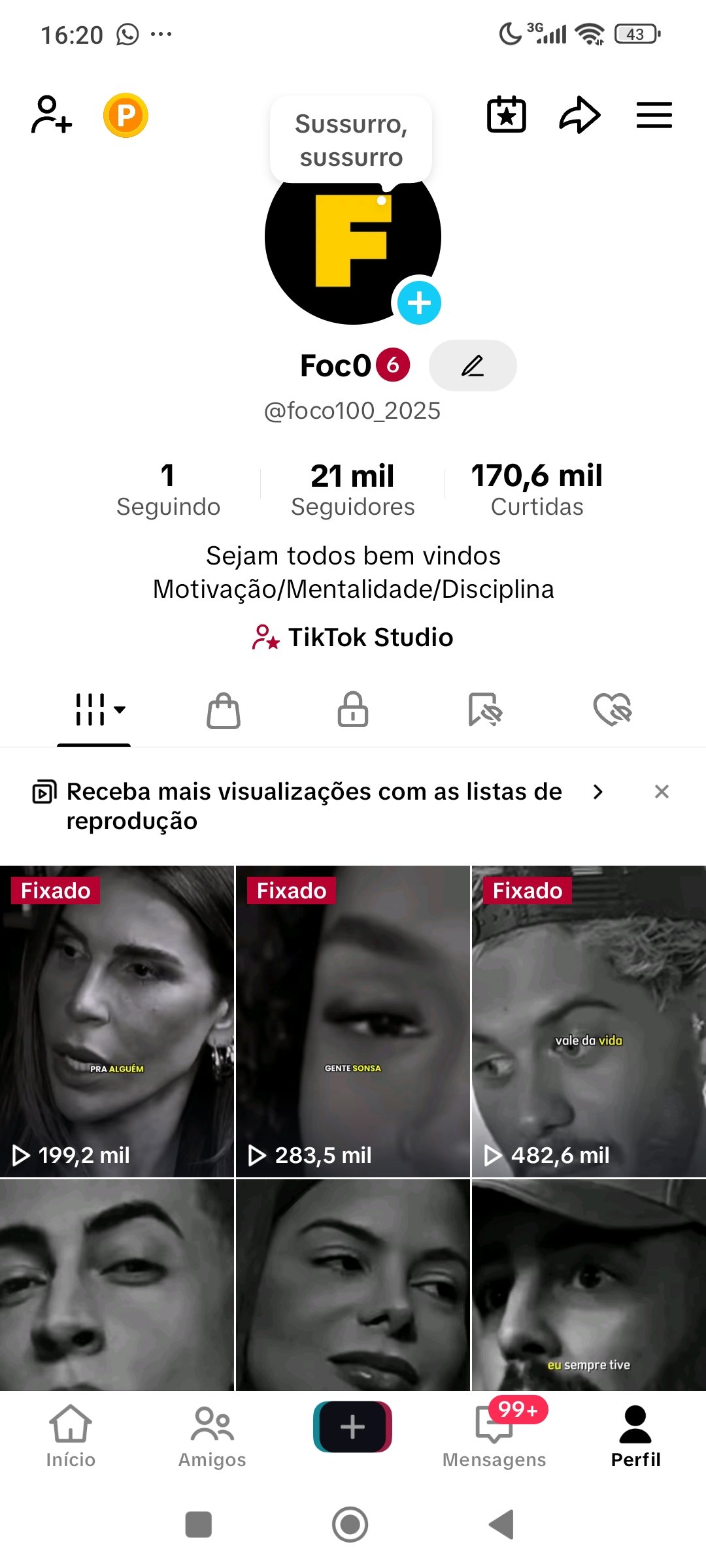Open the add friends icon

pyautogui.click(x=52, y=115)
